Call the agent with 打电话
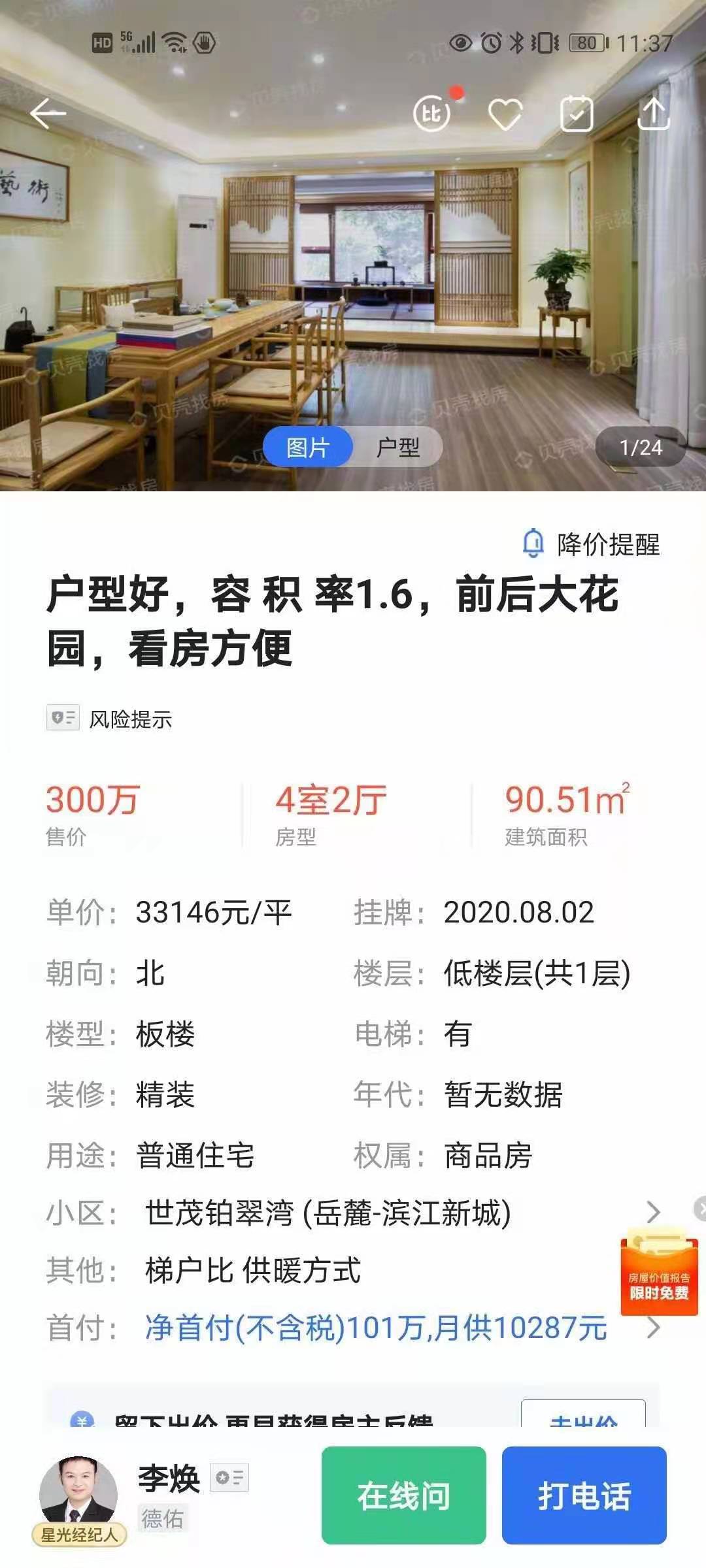The width and height of the screenshot is (706, 1568). (x=584, y=1495)
